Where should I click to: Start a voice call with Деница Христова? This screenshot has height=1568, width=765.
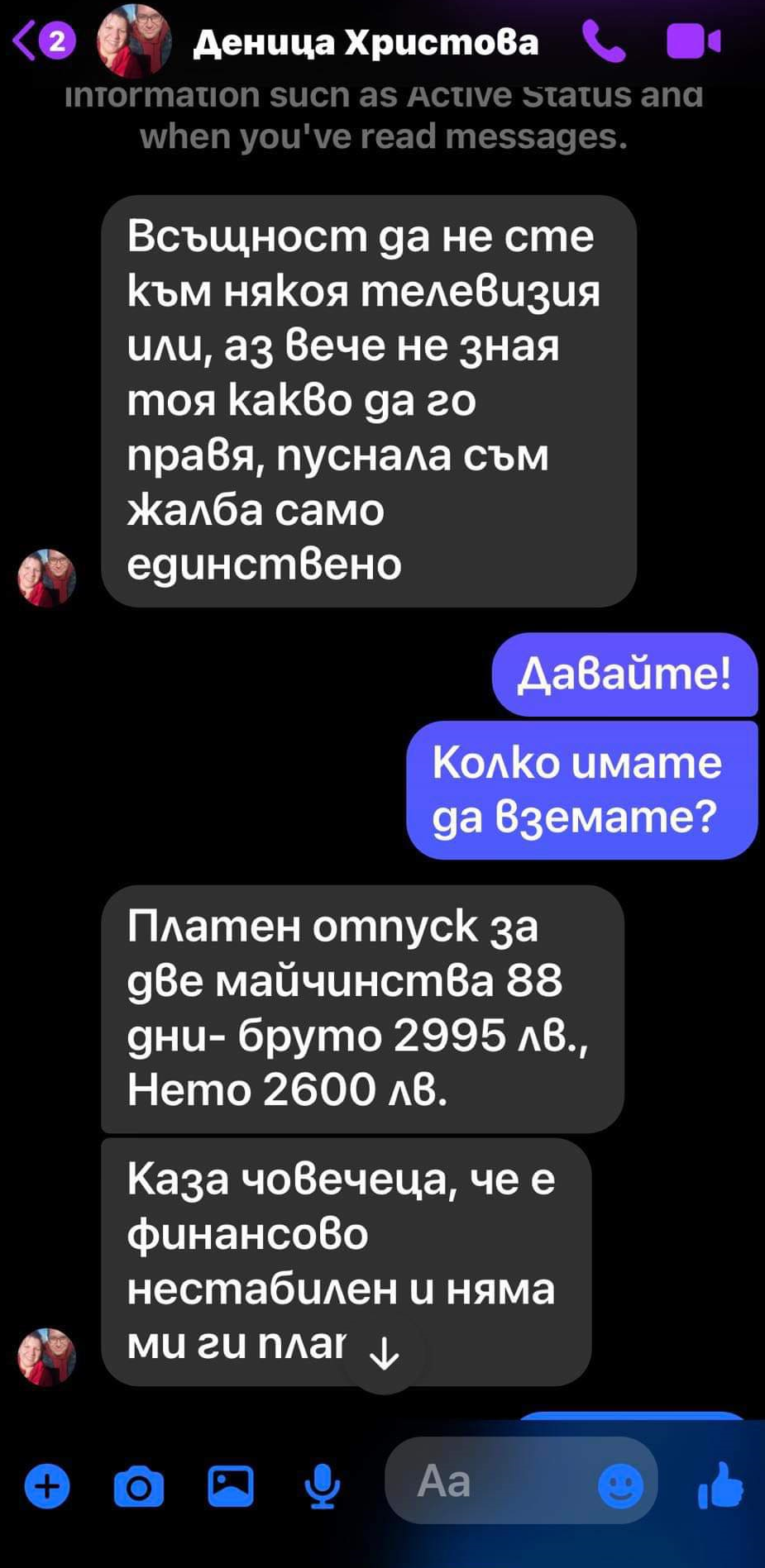604,41
